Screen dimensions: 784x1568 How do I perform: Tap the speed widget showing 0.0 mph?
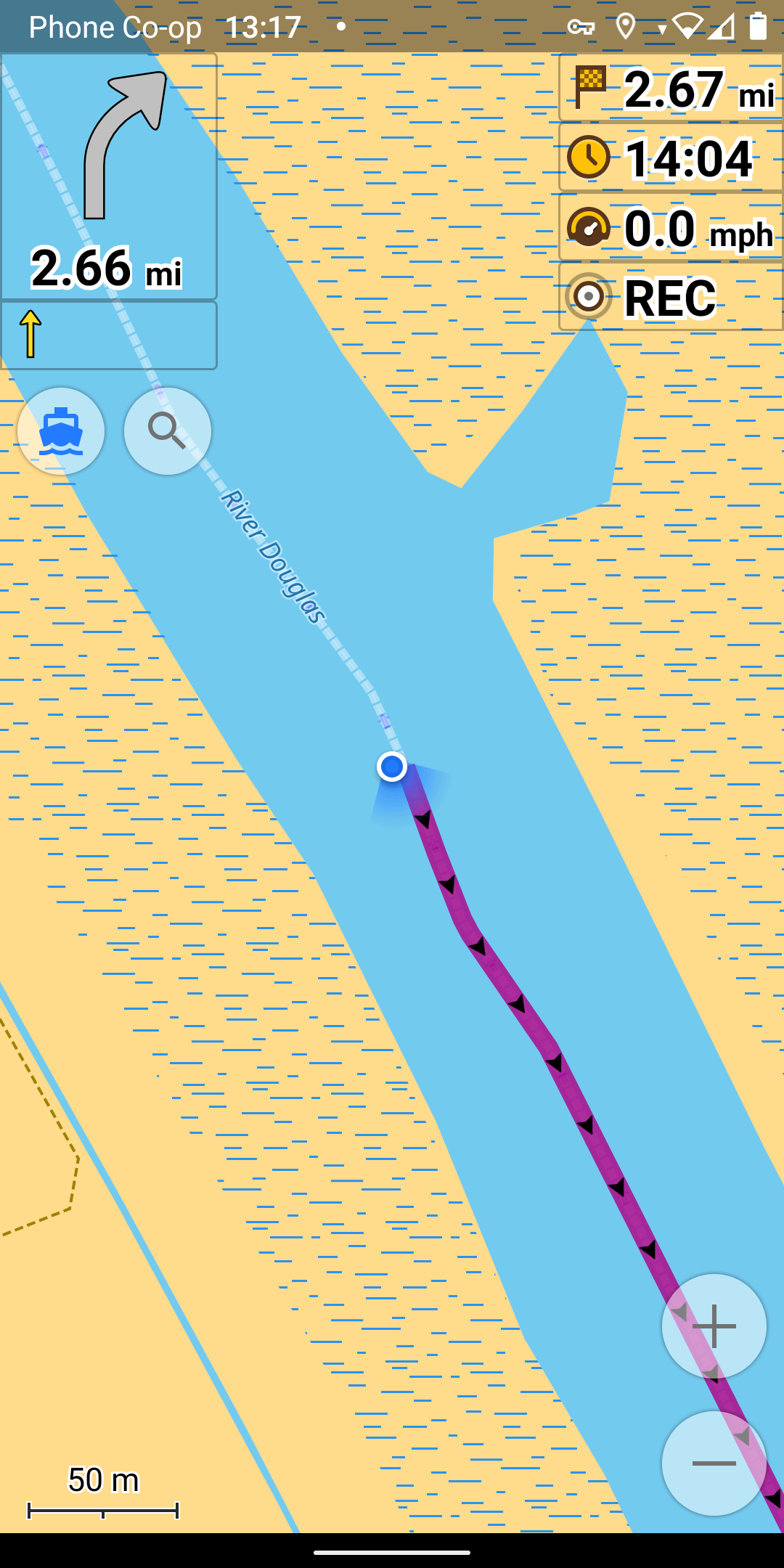671,228
